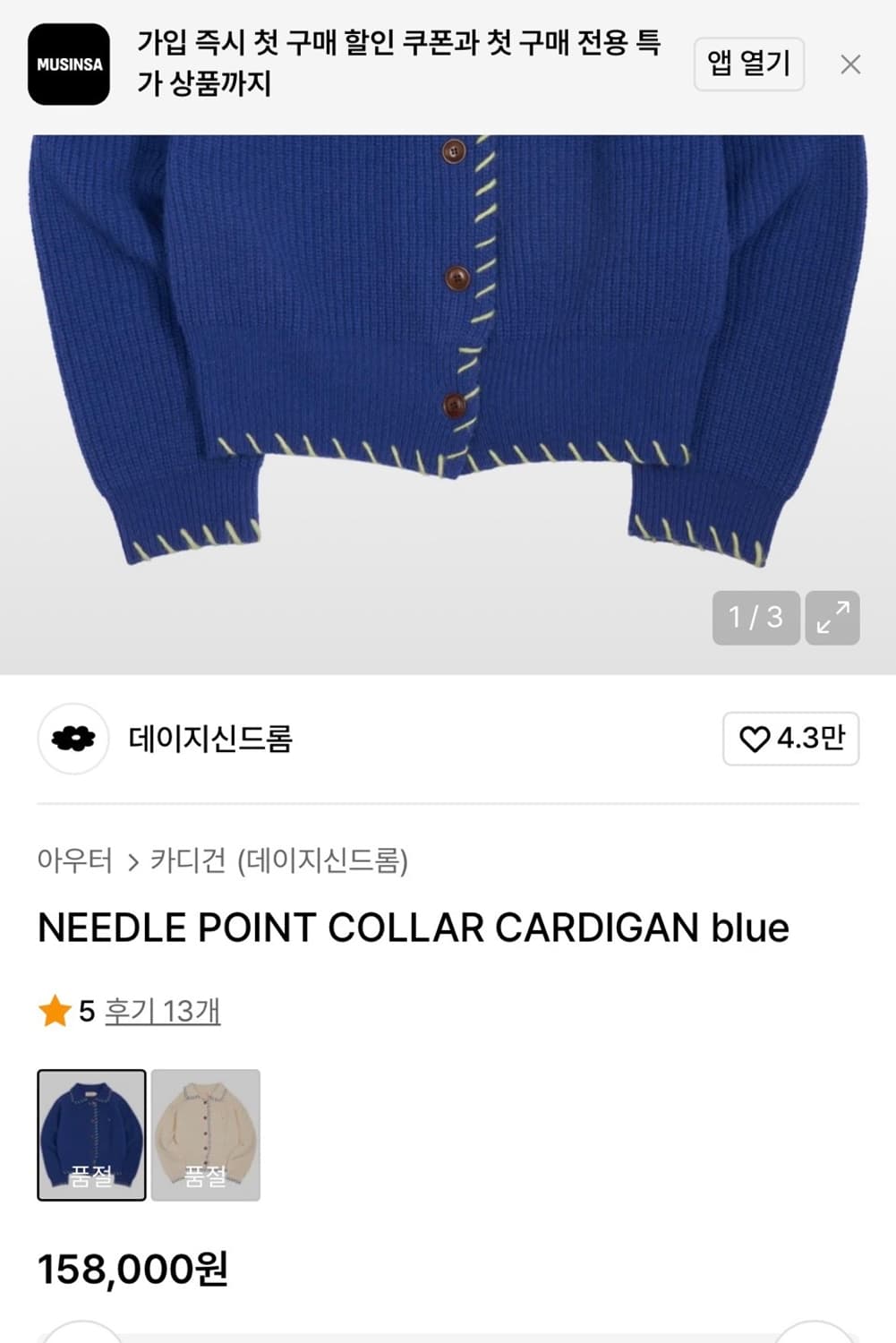896x1343 pixels.
Task: Open the MUSINSA app logo icon
Action: [x=69, y=64]
